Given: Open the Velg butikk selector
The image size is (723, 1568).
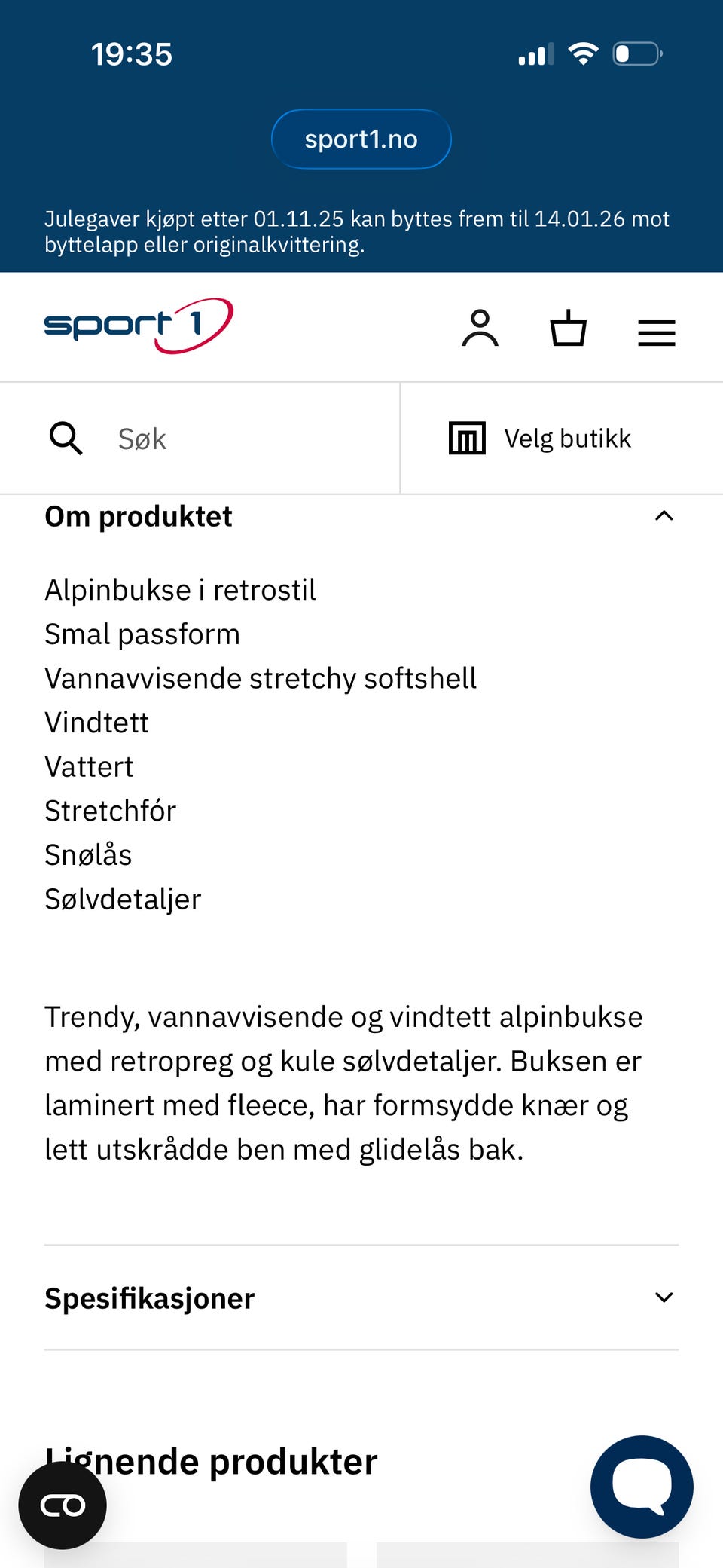Looking at the screenshot, I should 566,438.
